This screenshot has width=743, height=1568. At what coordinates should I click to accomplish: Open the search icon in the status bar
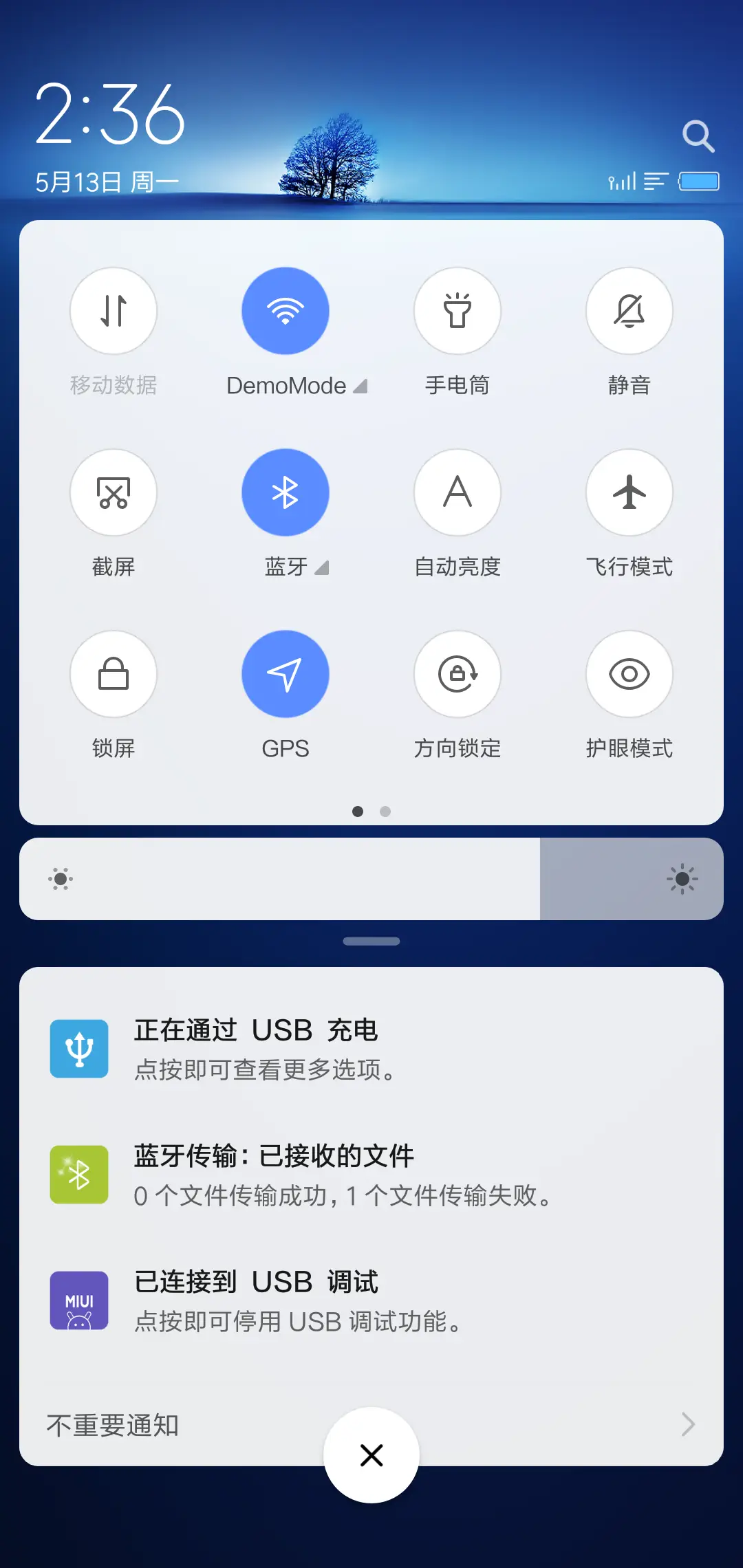coord(699,135)
